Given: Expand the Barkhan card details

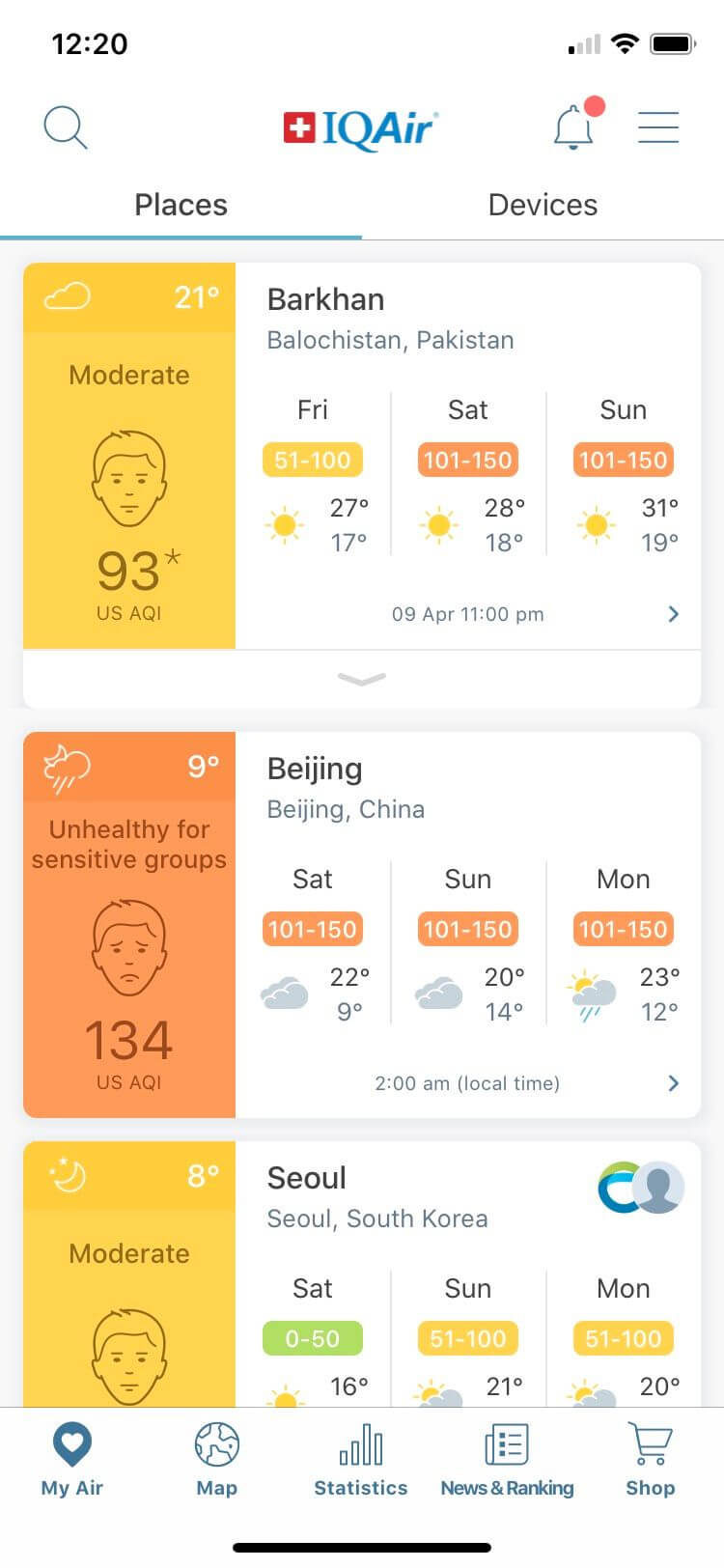Looking at the screenshot, I should [361, 680].
